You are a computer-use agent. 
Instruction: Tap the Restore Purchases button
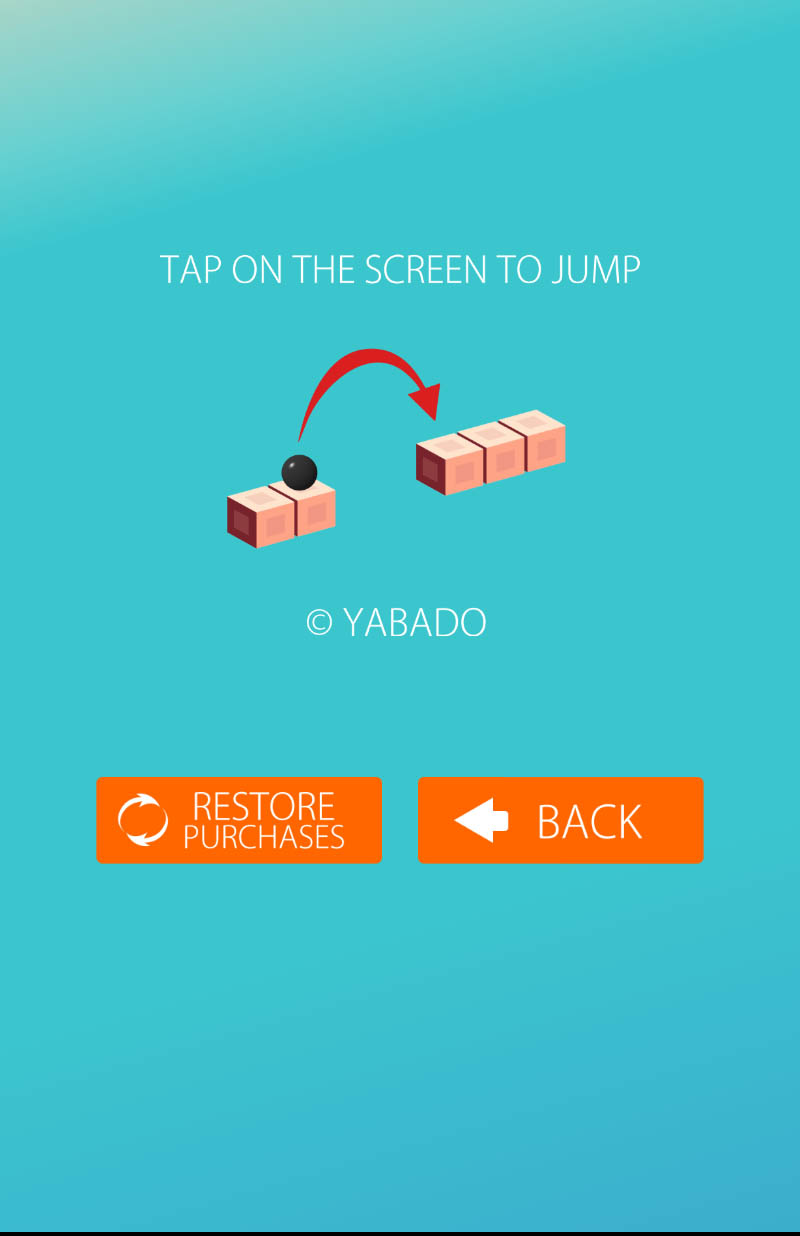239,820
